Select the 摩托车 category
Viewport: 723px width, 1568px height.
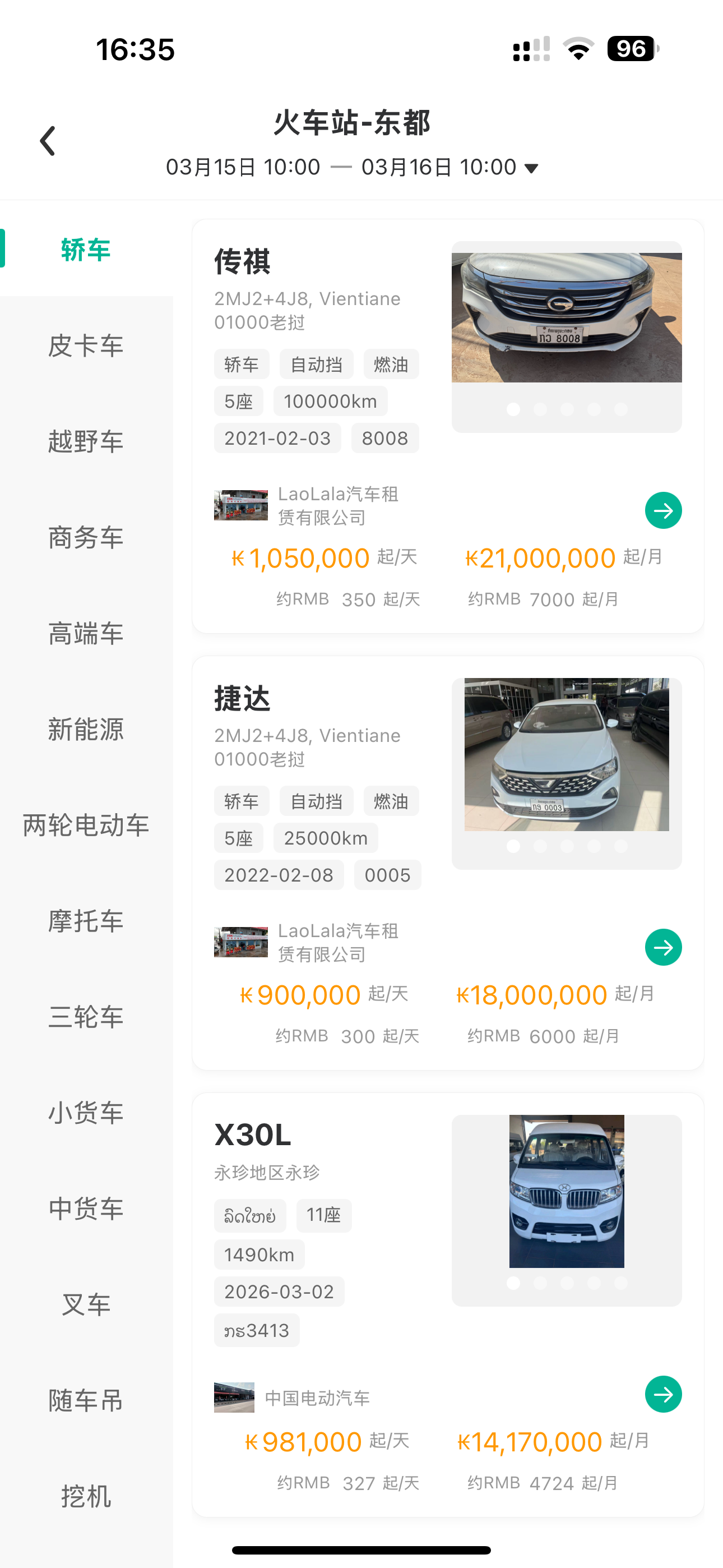(x=85, y=920)
